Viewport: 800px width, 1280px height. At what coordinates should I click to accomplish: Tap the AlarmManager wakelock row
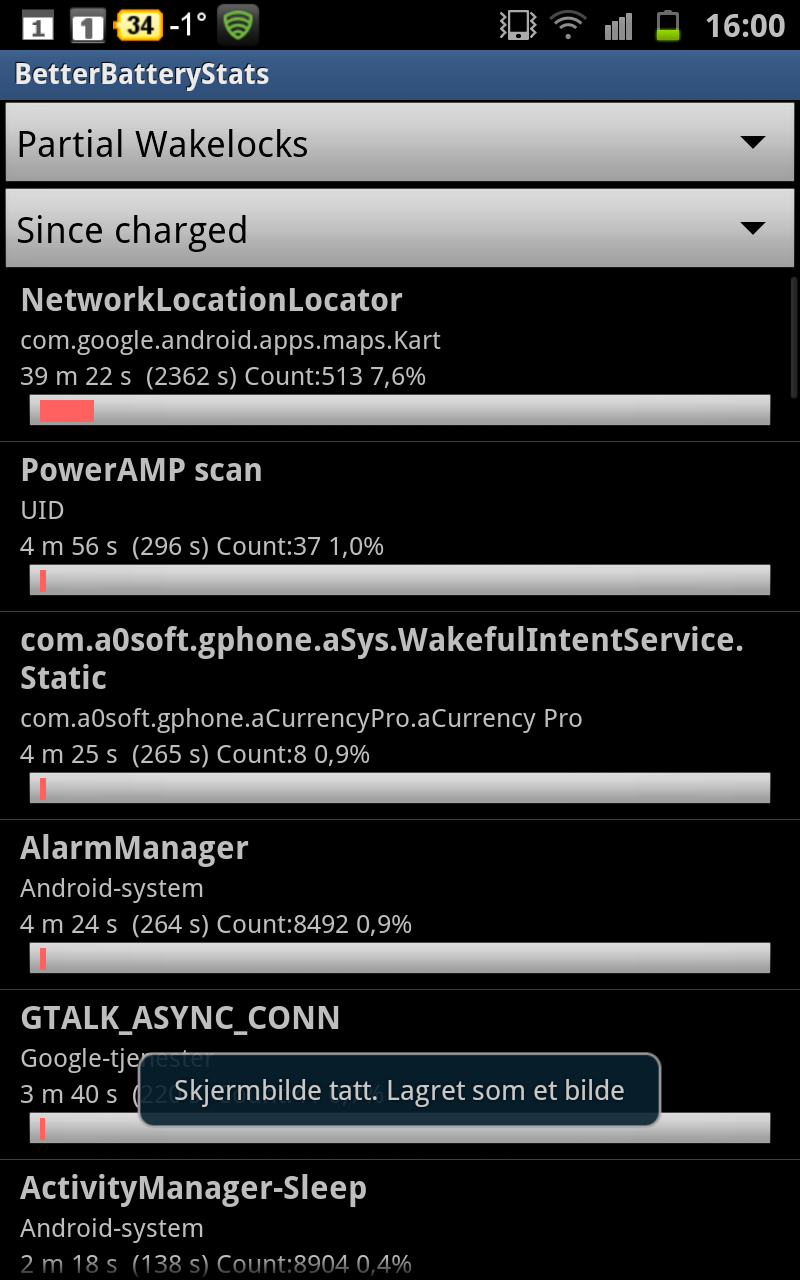(x=400, y=905)
